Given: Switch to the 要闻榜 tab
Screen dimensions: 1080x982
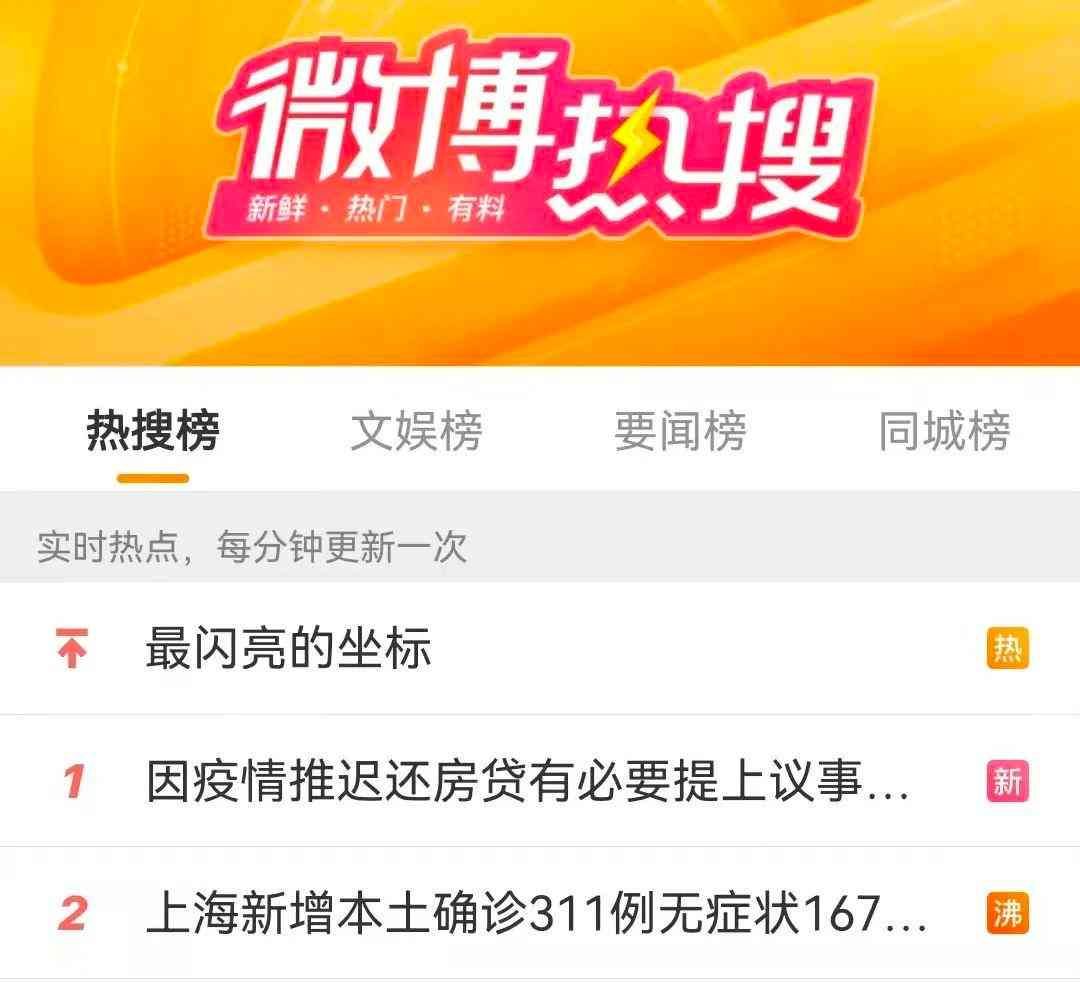Looking at the screenshot, I should (x=680, y=431).
